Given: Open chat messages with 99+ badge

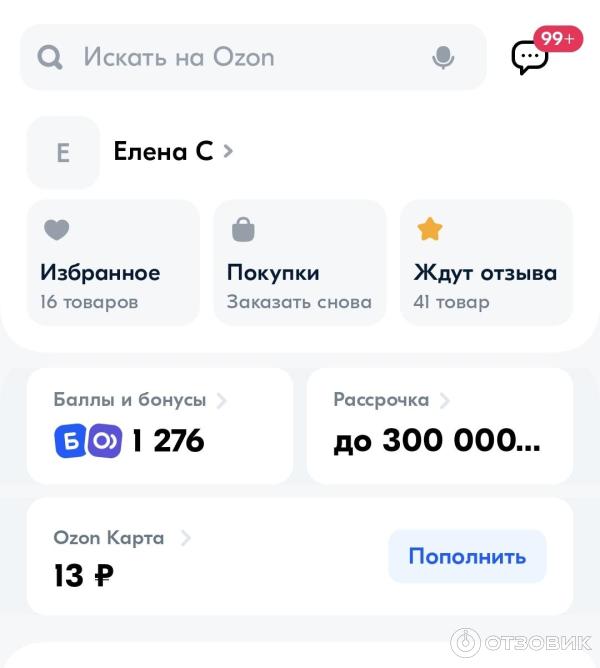Looking at the screenshot, I should point(530,57).
